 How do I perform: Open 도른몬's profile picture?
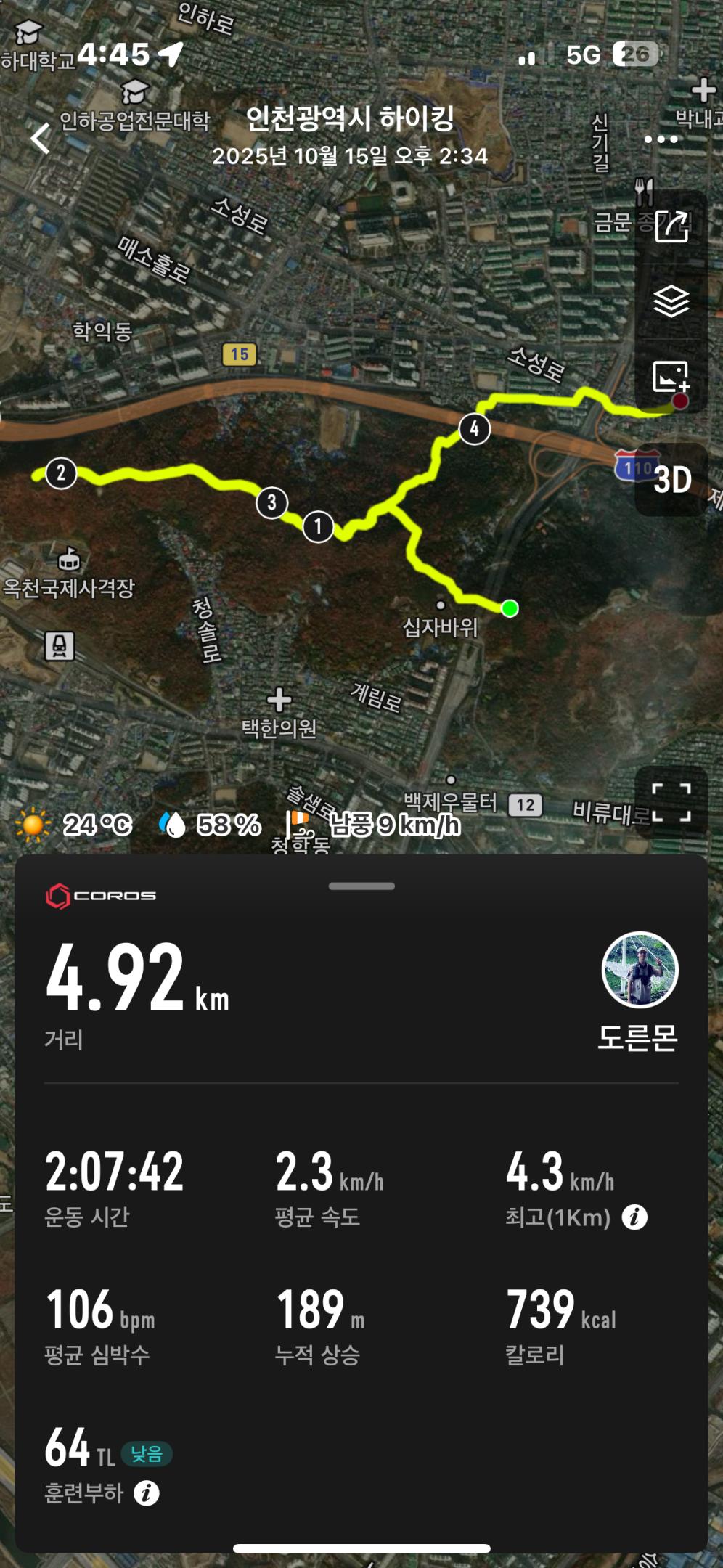point(640,970)
